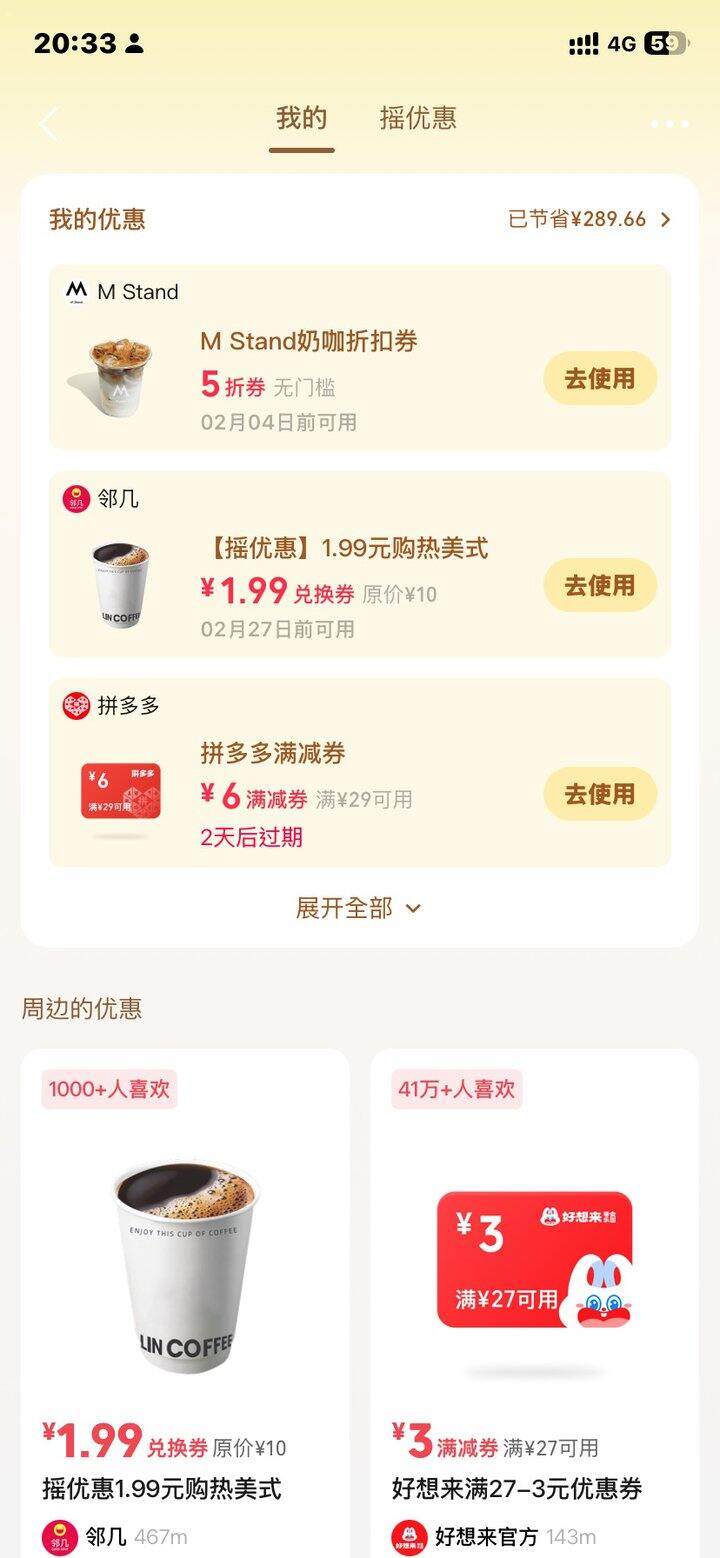Open the three-dot overflow menu
The height and width of the screenshot is (1558, 720).
click(x=669, y=124)
